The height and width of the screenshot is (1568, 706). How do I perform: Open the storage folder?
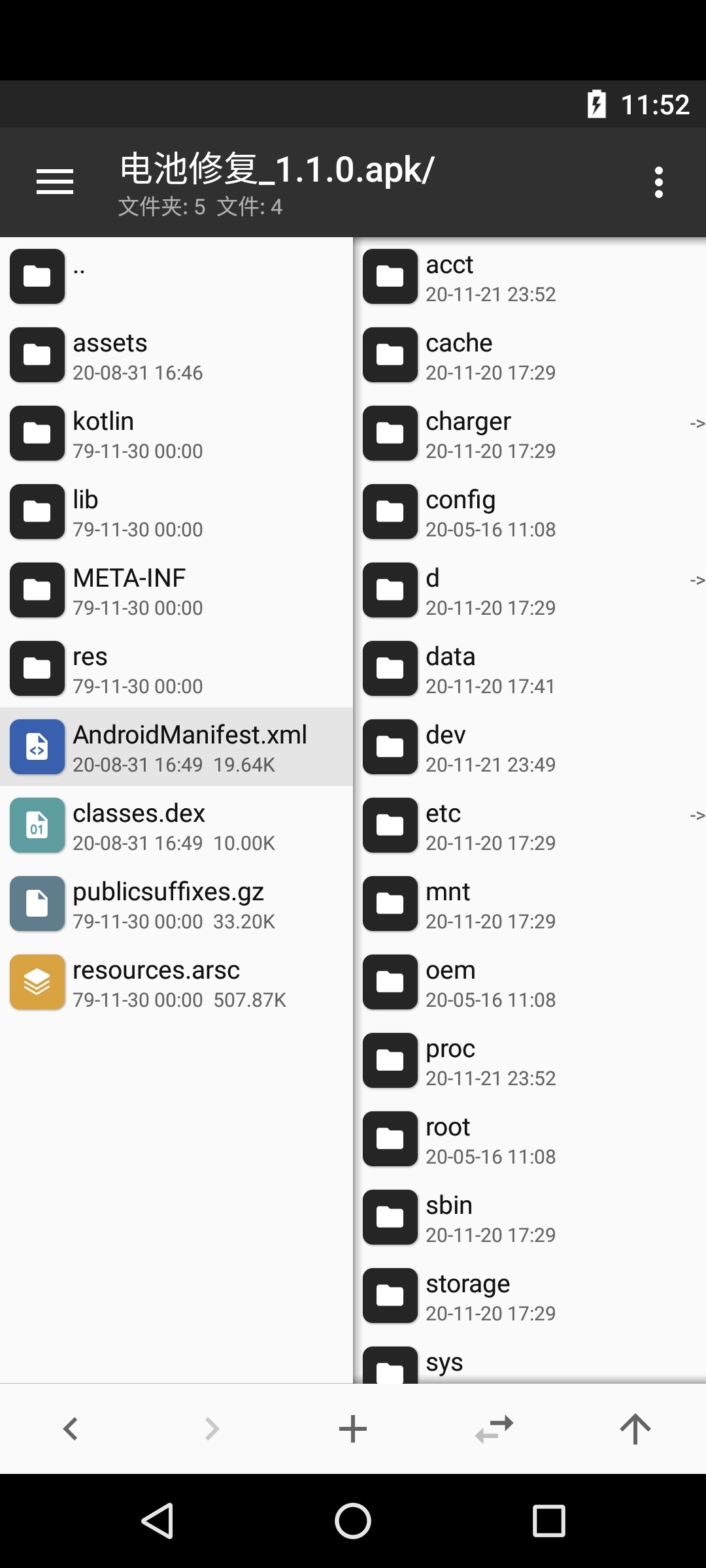click(529, 1296)
